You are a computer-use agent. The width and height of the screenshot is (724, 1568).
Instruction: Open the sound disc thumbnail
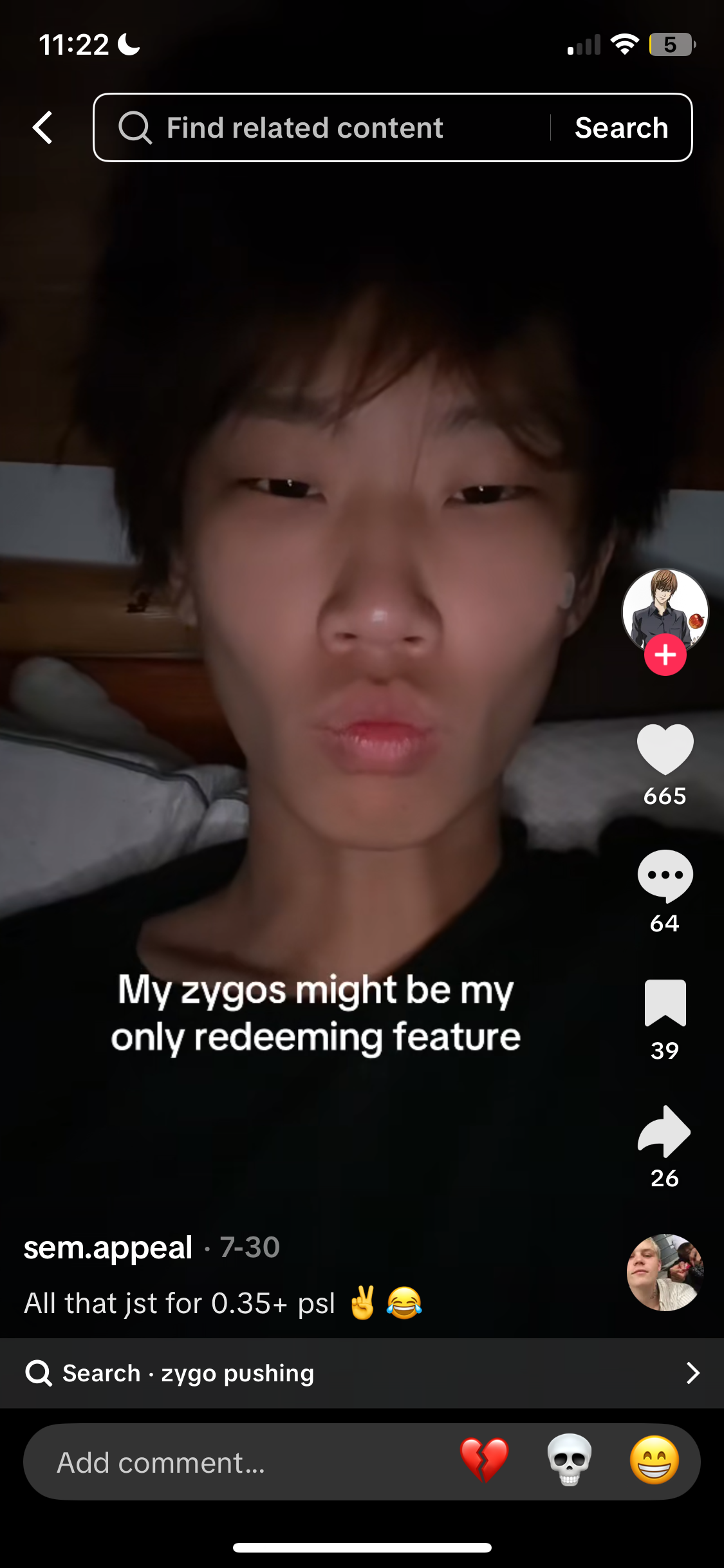click(x=665, y=1273)
